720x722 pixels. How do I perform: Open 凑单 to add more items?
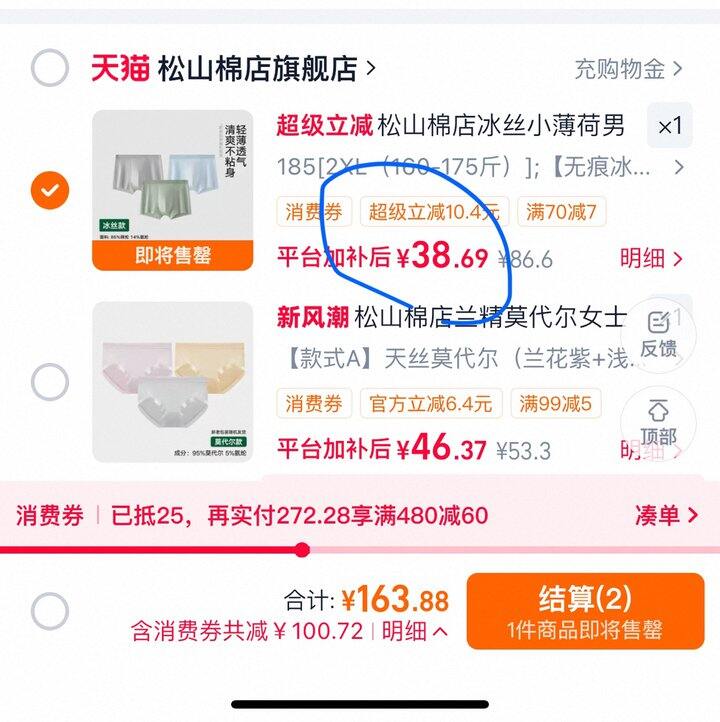(x=667, y=515)
